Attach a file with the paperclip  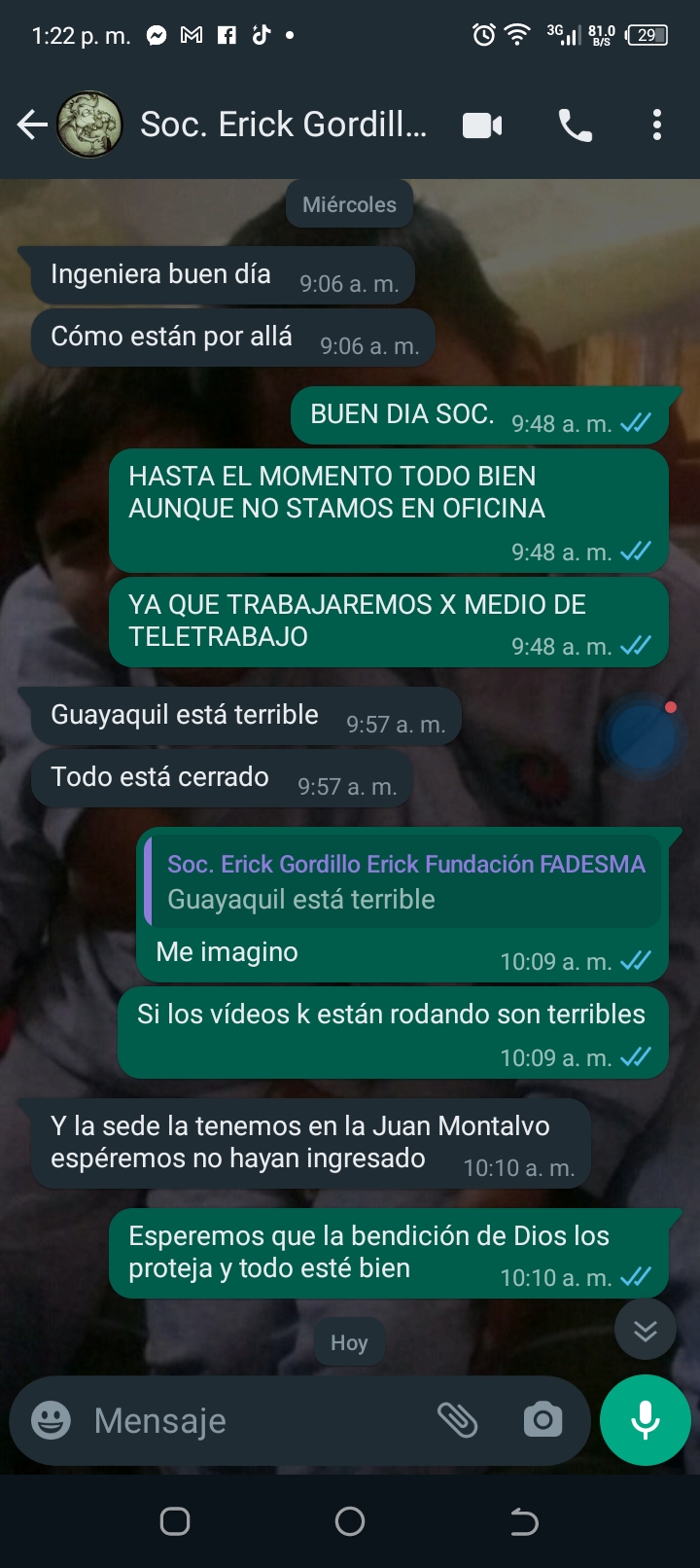coord(457,1421)
